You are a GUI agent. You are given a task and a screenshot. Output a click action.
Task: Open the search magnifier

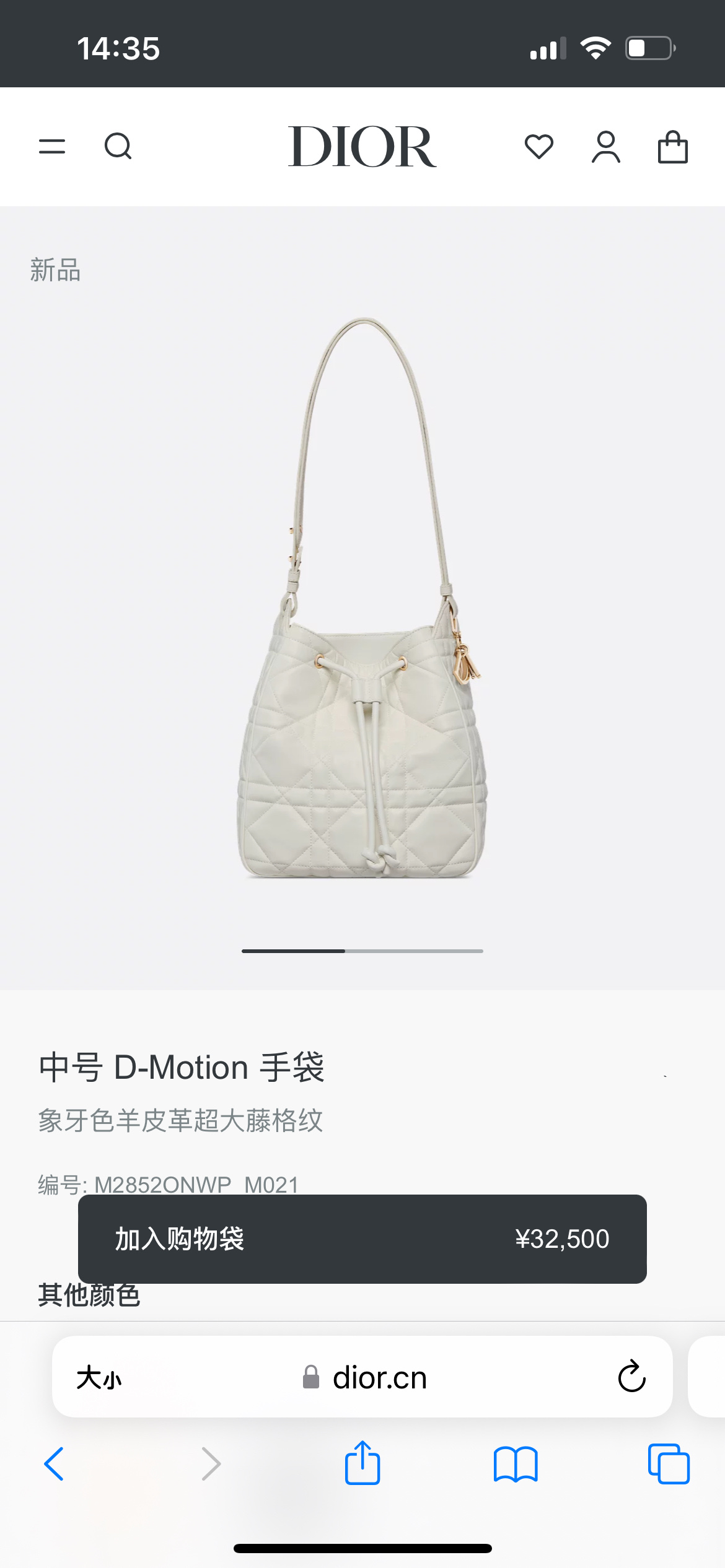pos(118,147)
